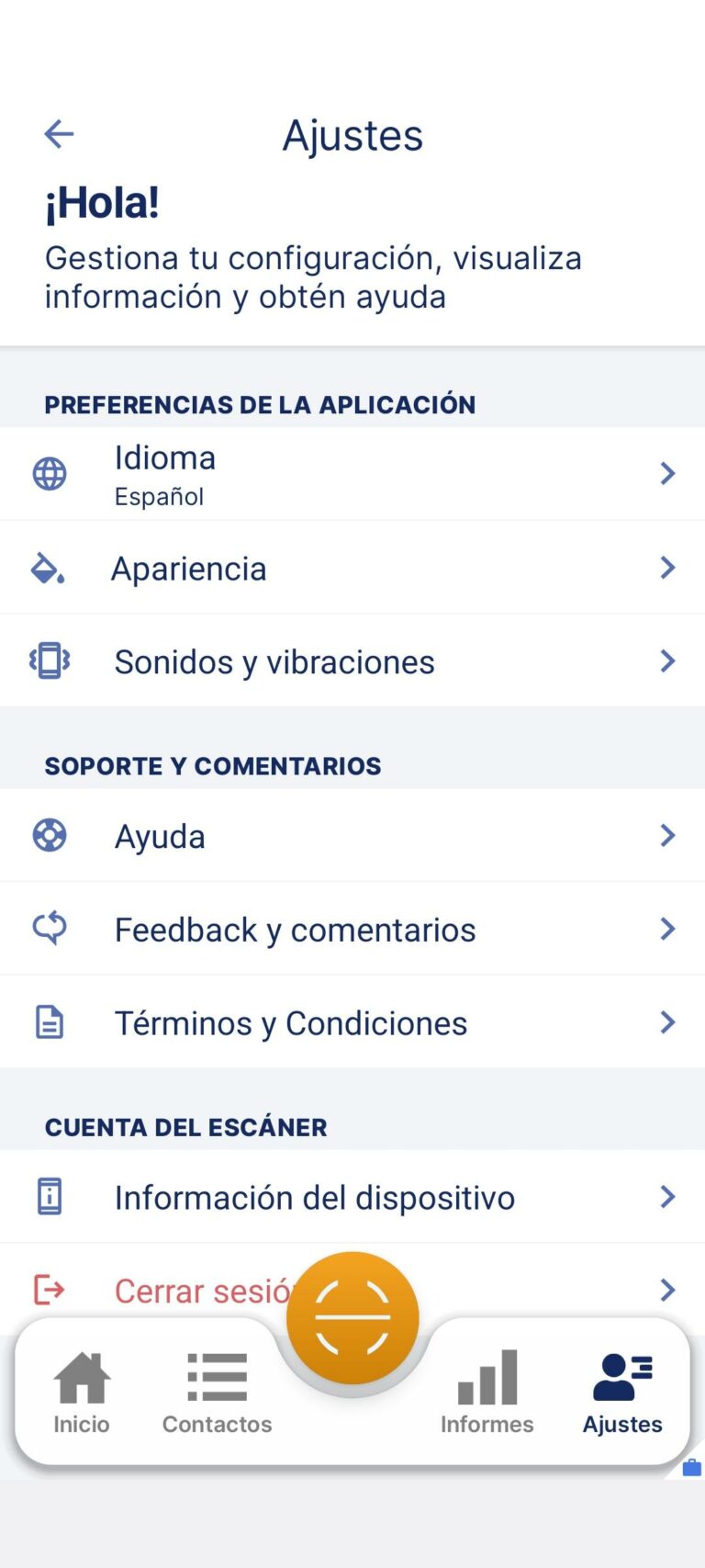Tap Cerrar sesión to log out
The height and width of the screenshot is (1568, 705).
pos(184,1291)
